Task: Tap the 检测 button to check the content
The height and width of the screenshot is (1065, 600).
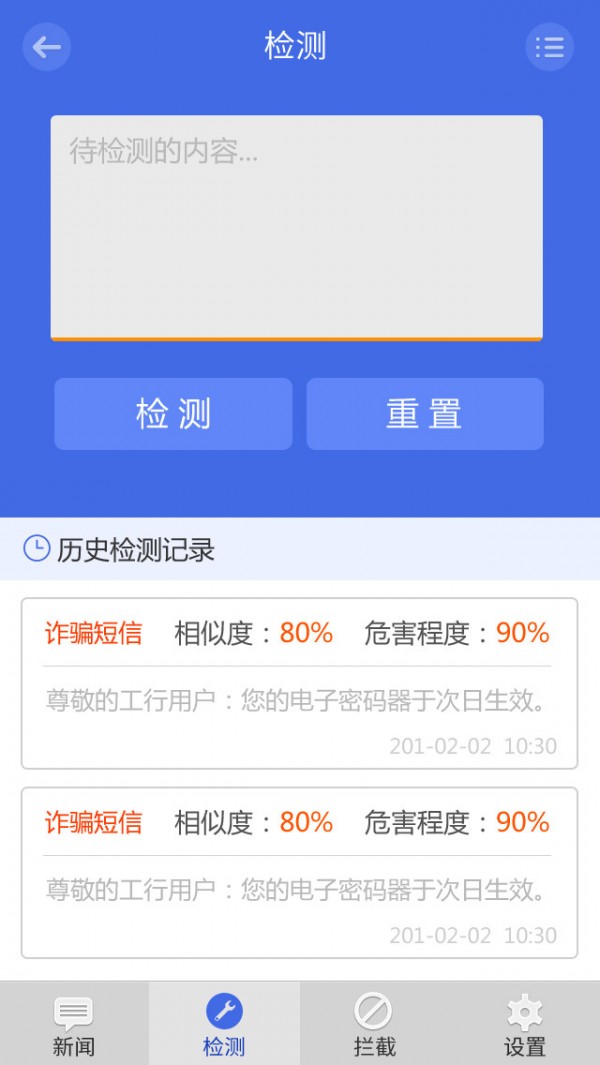Action: 173,414
